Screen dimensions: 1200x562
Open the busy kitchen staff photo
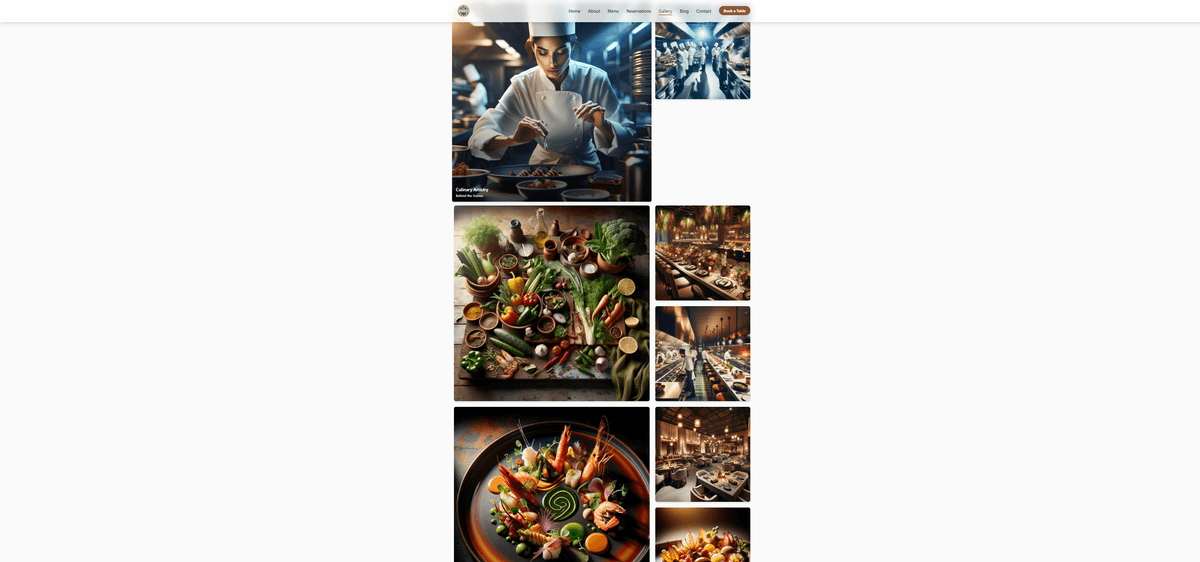click(x=702, y=60)
